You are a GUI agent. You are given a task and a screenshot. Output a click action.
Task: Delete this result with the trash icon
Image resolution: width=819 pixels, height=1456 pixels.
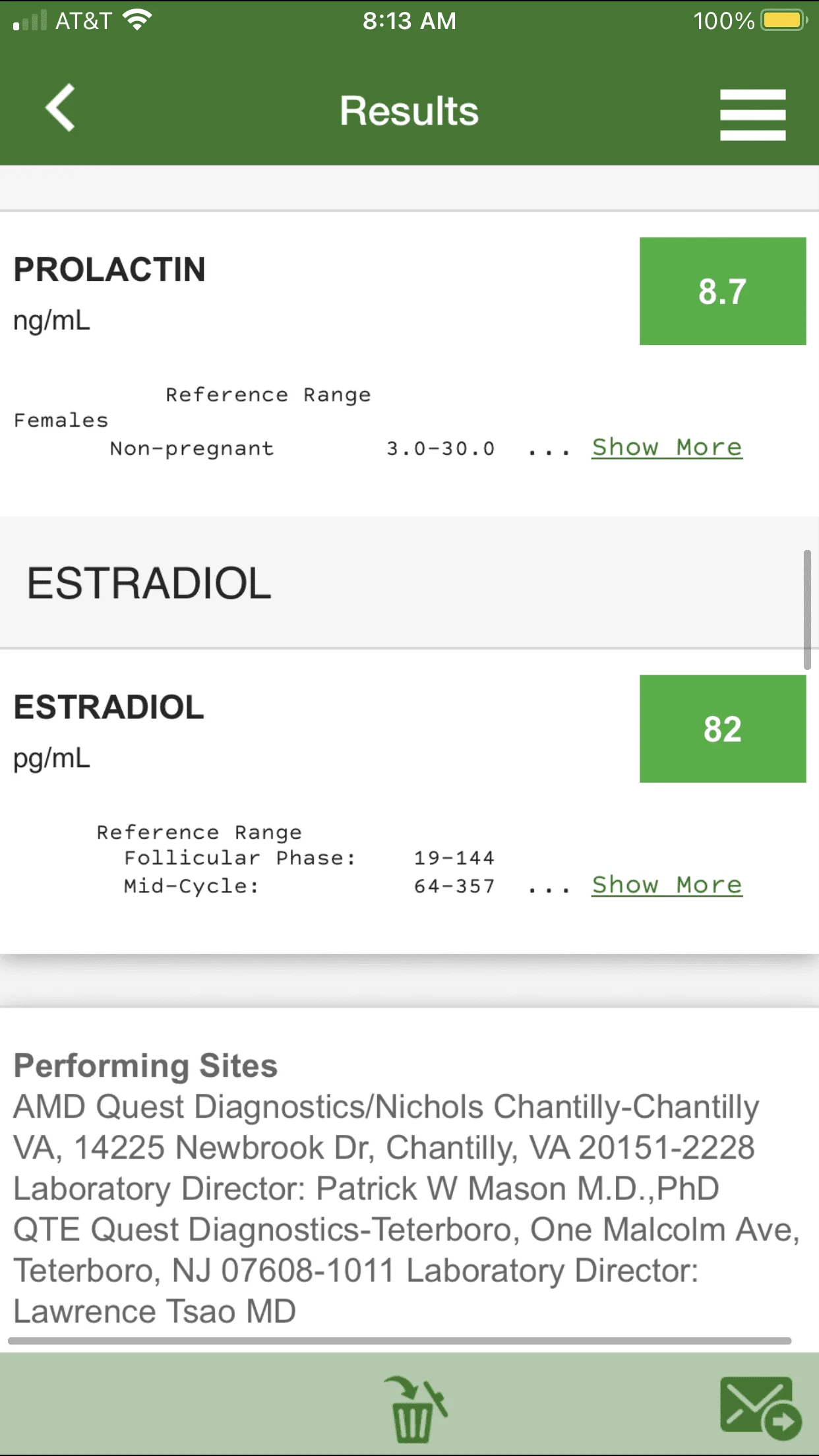[x=415, y=1409]
